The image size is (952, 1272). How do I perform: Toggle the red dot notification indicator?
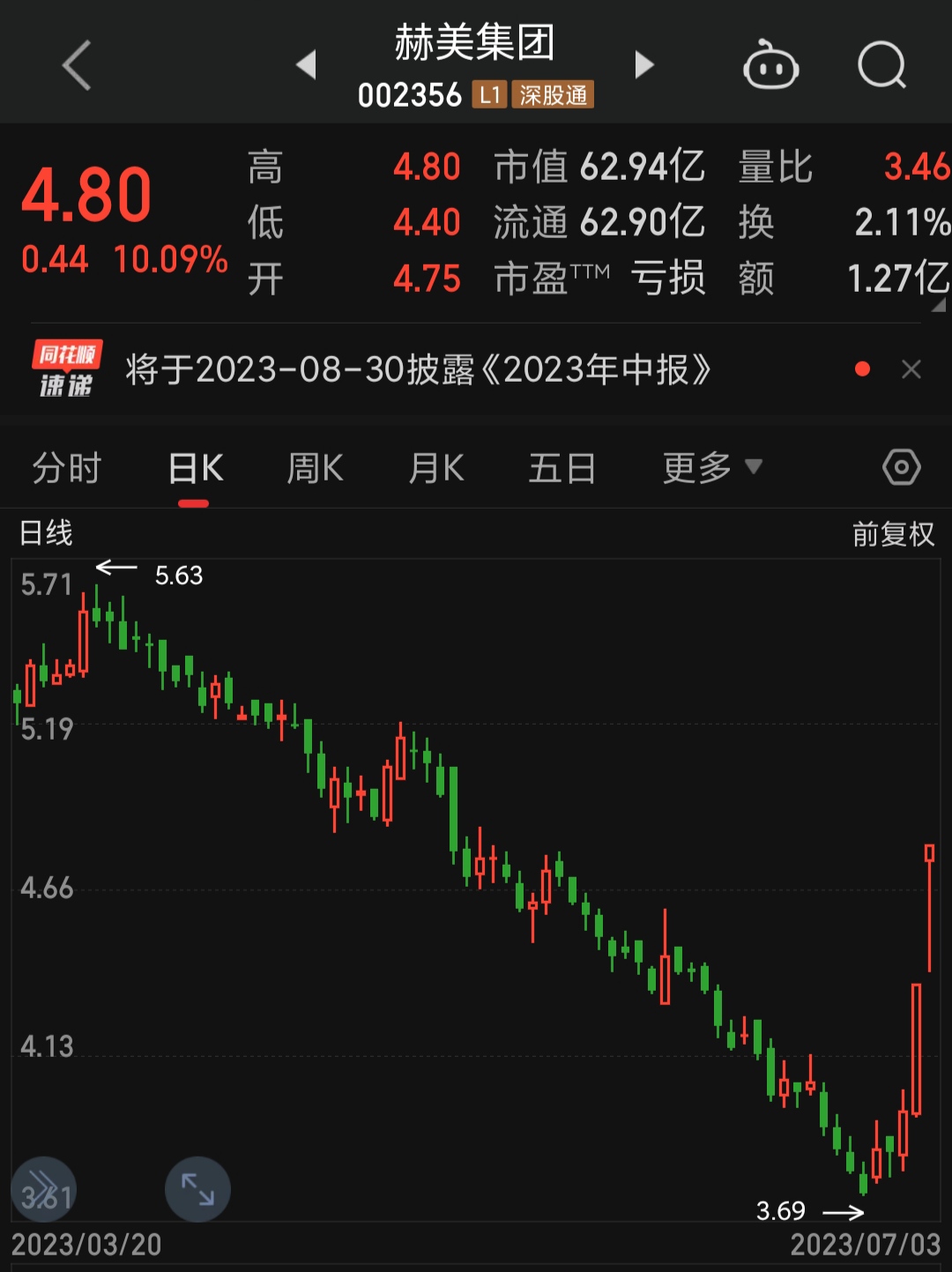click(861, 368)
